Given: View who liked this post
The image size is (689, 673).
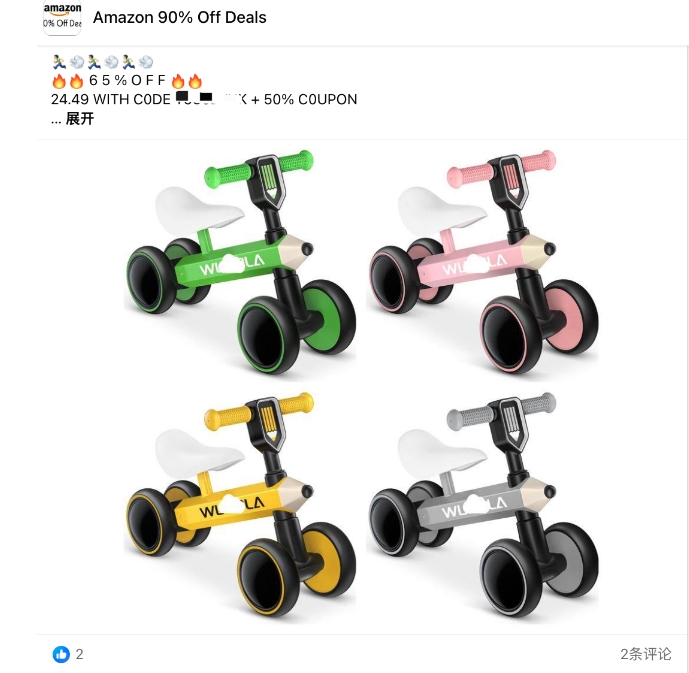Looking at the screenshot, I should 68,654.
